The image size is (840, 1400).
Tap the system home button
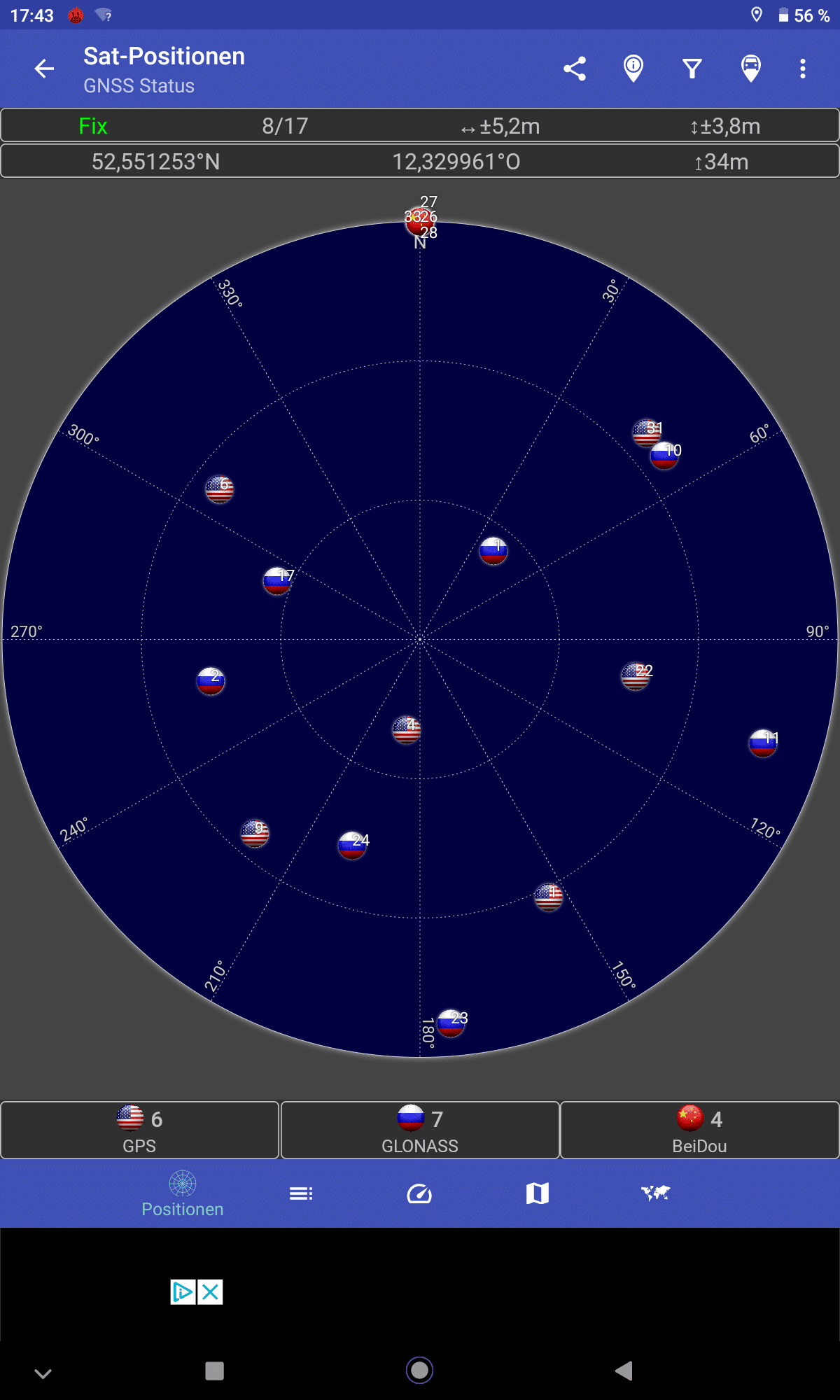pos(420,1370)
